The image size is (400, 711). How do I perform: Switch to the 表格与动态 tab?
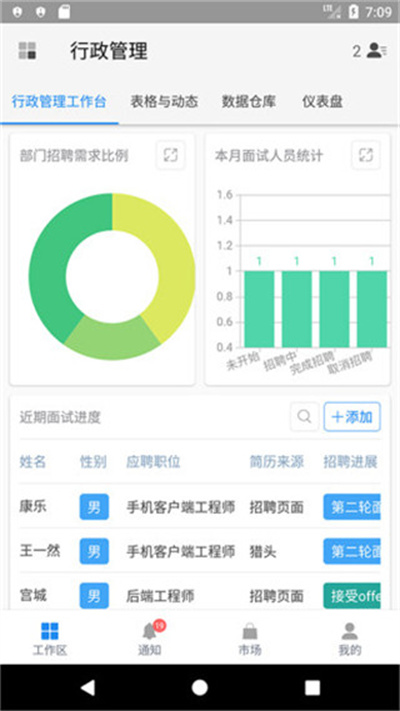point(164,102)
